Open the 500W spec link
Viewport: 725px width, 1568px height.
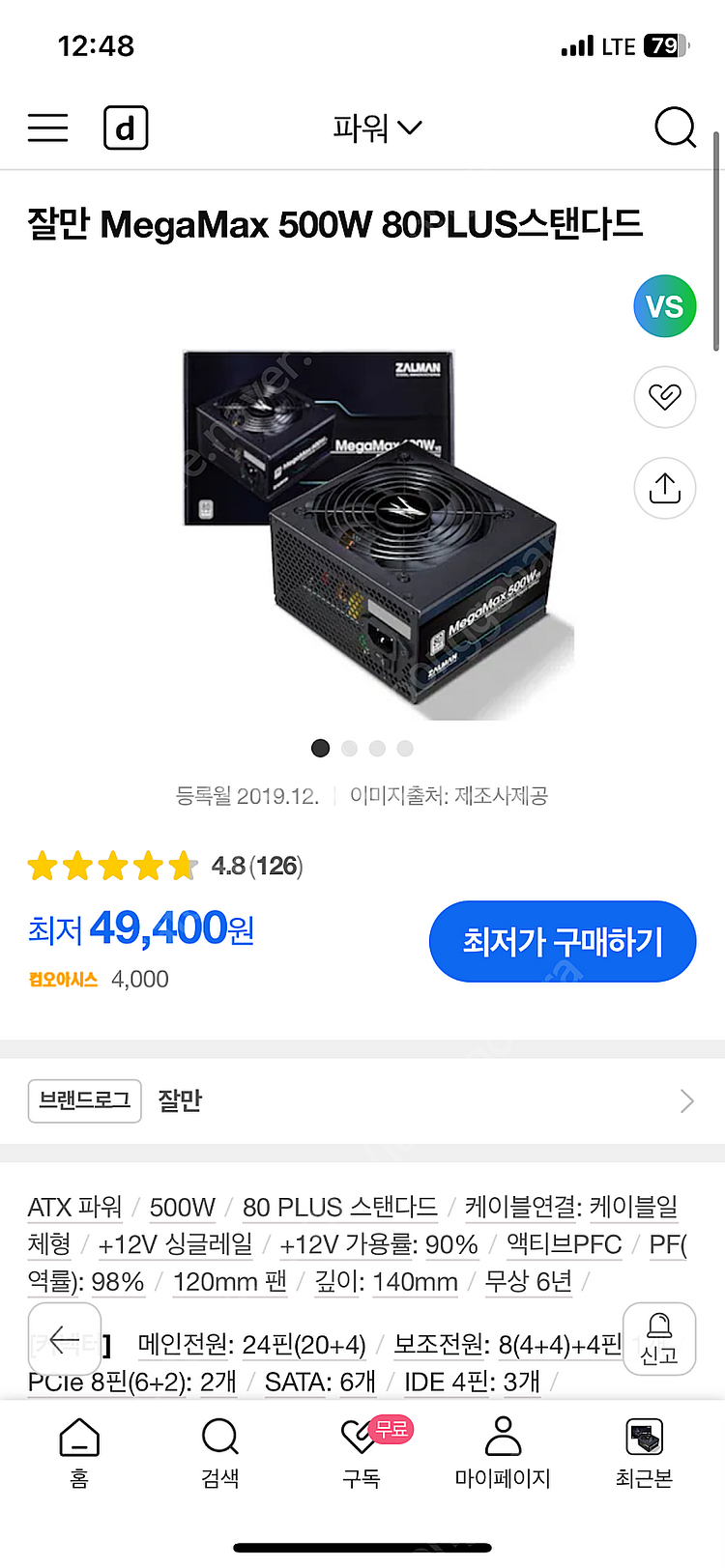pyautogui.click(x=183, y=1207)
